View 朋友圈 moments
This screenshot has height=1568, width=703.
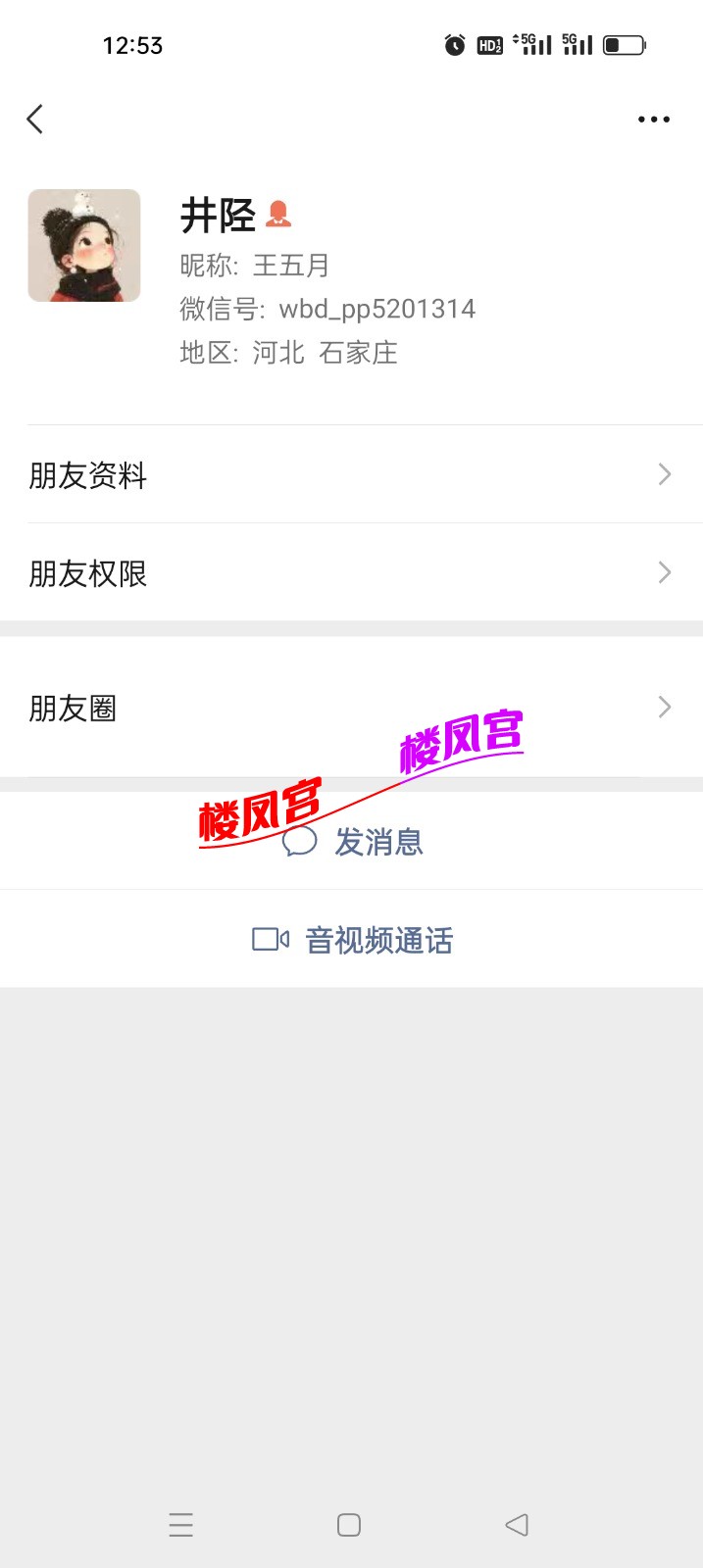pyautogui.click(x=351, y=708)
